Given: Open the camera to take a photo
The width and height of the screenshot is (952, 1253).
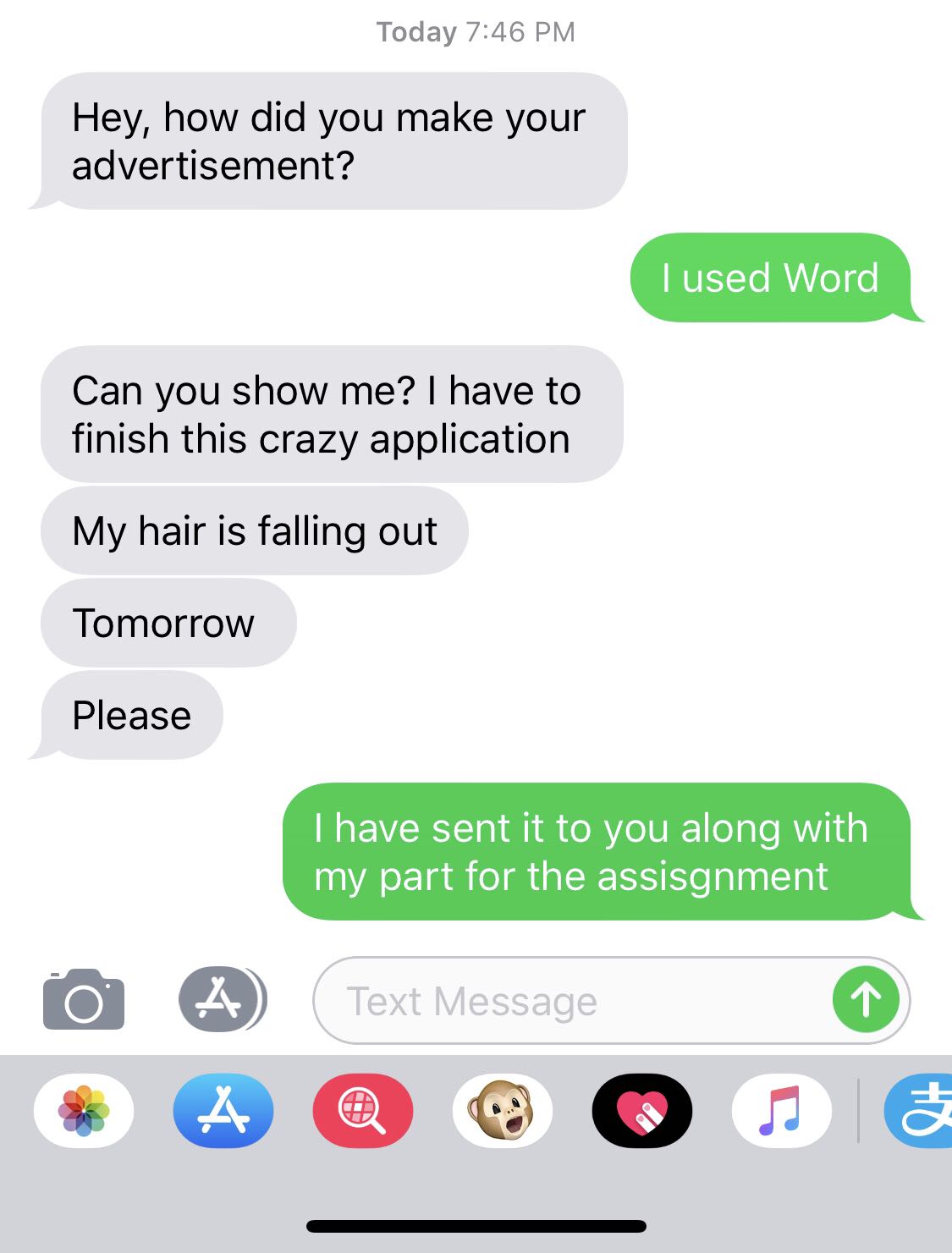Looking at the screenshot, I should [83, 1000].
